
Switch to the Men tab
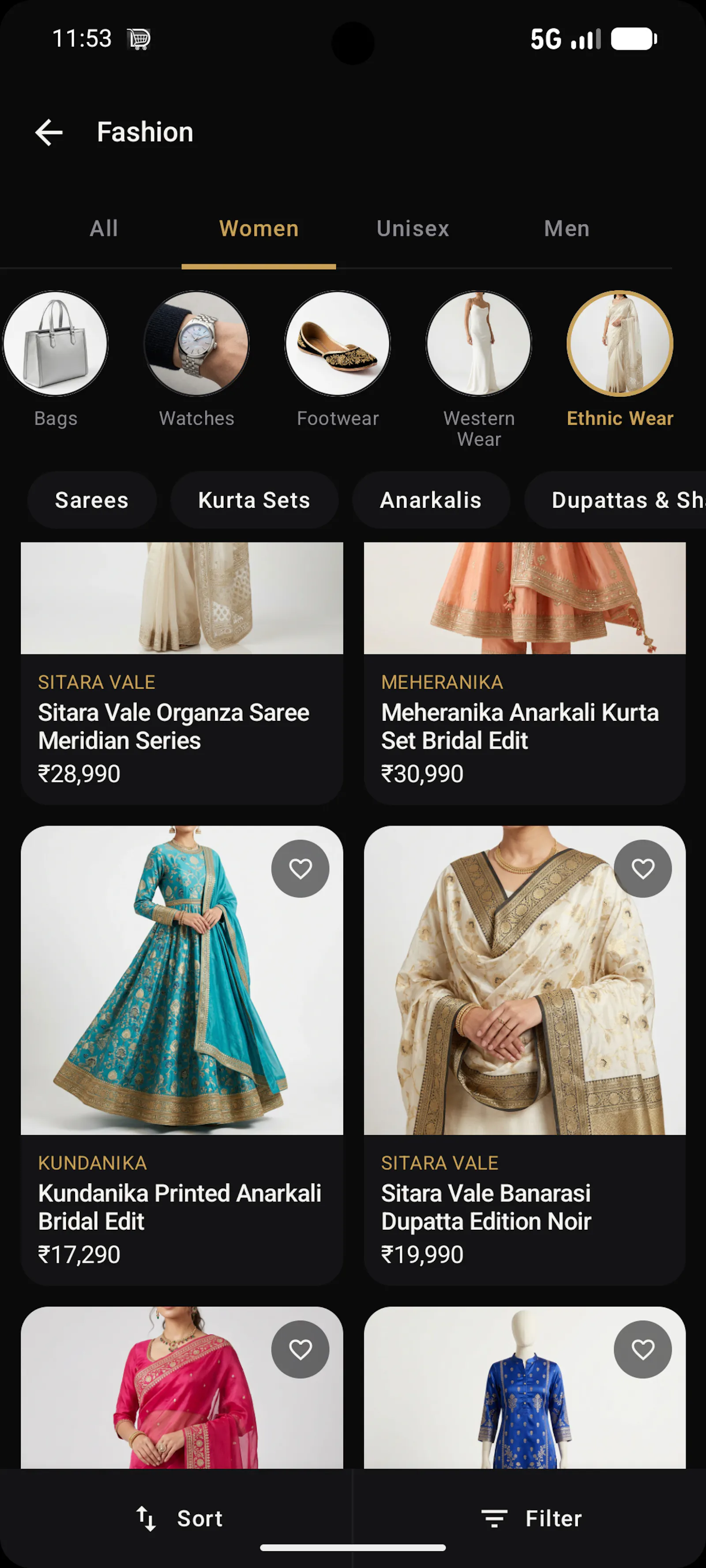567,228
